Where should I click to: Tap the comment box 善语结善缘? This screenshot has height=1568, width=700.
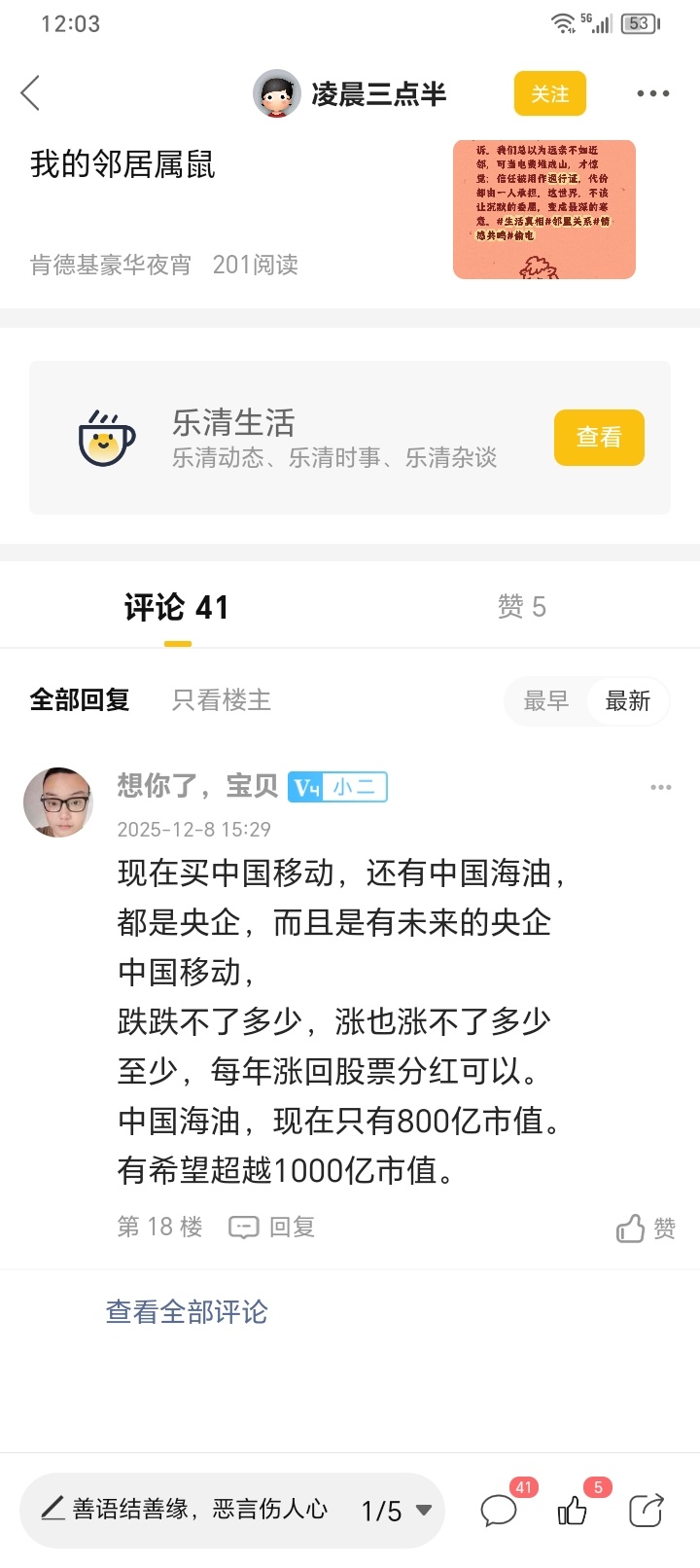point(185,1509)
